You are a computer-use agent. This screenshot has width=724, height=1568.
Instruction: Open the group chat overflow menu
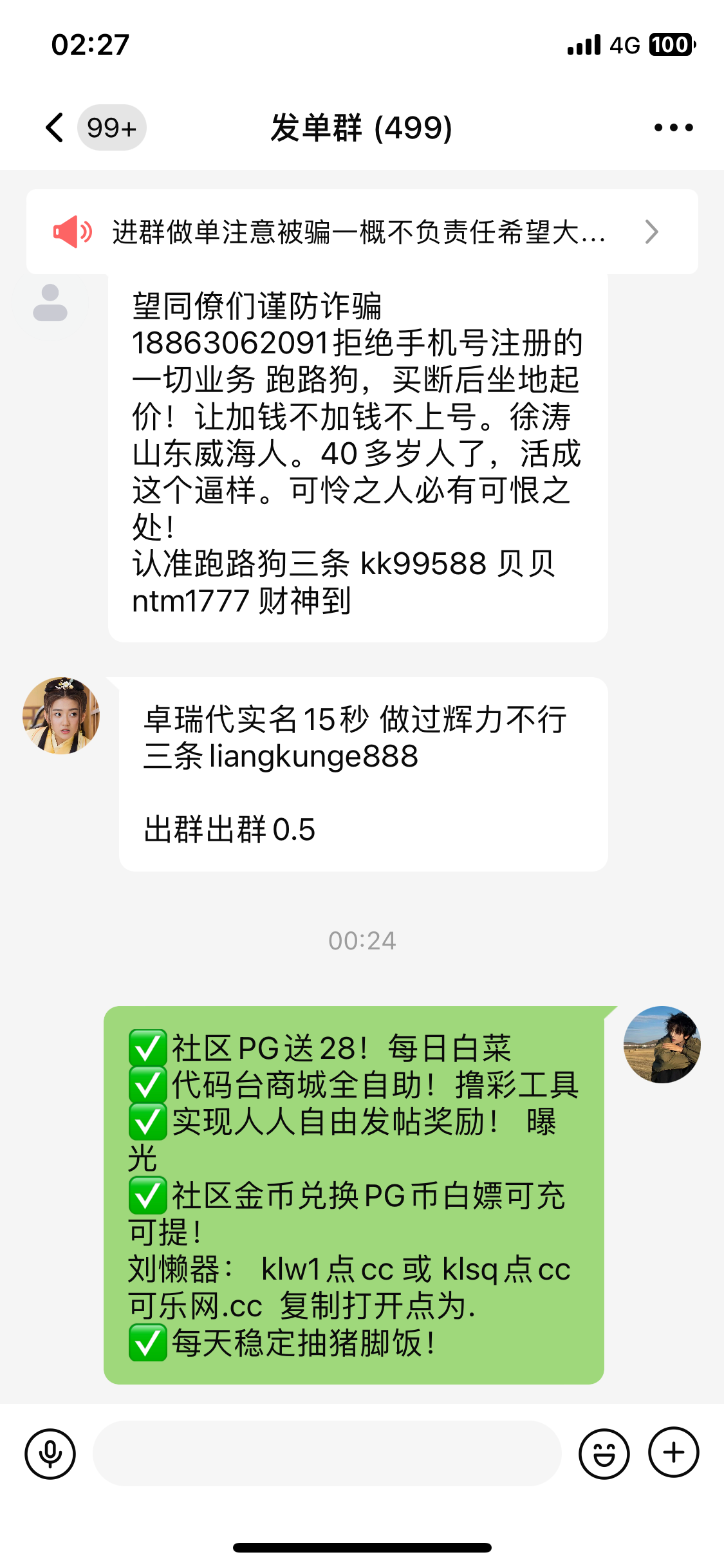673,127
